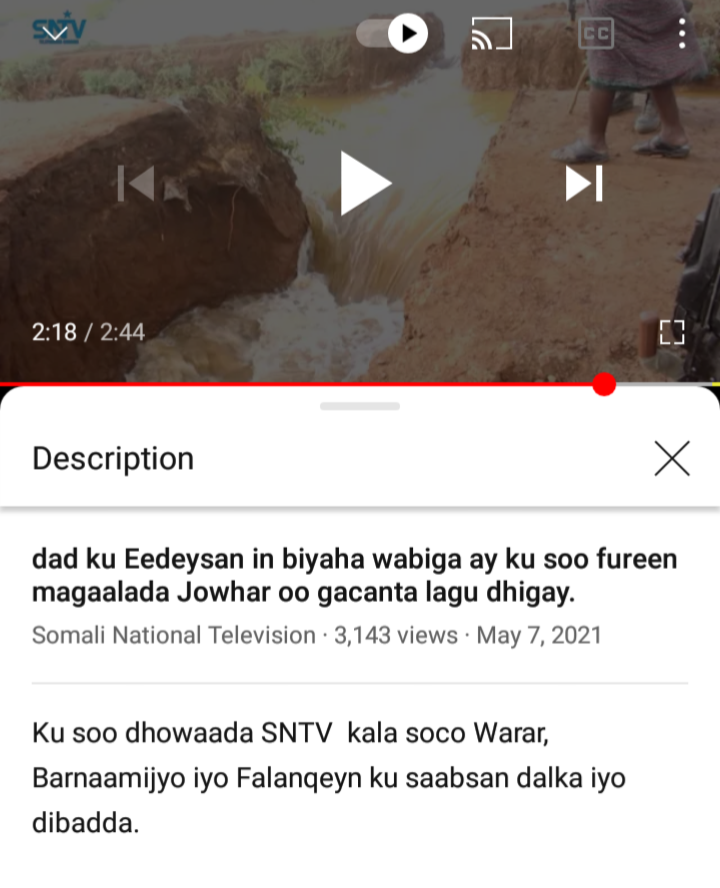Go to the previous video
The width and height of the screenshot is (720, 888).
click(137, 184)
